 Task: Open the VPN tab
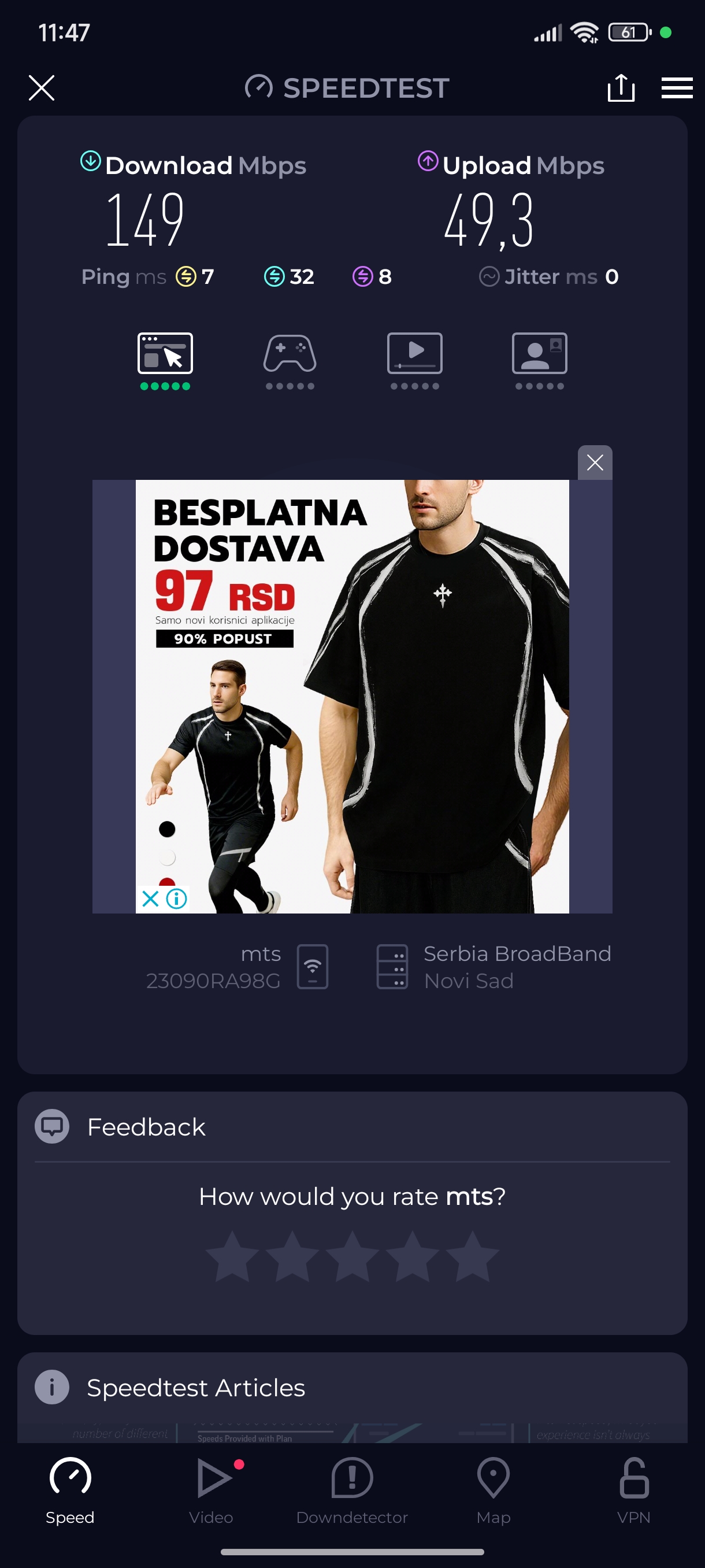[x=634, y=1489]
